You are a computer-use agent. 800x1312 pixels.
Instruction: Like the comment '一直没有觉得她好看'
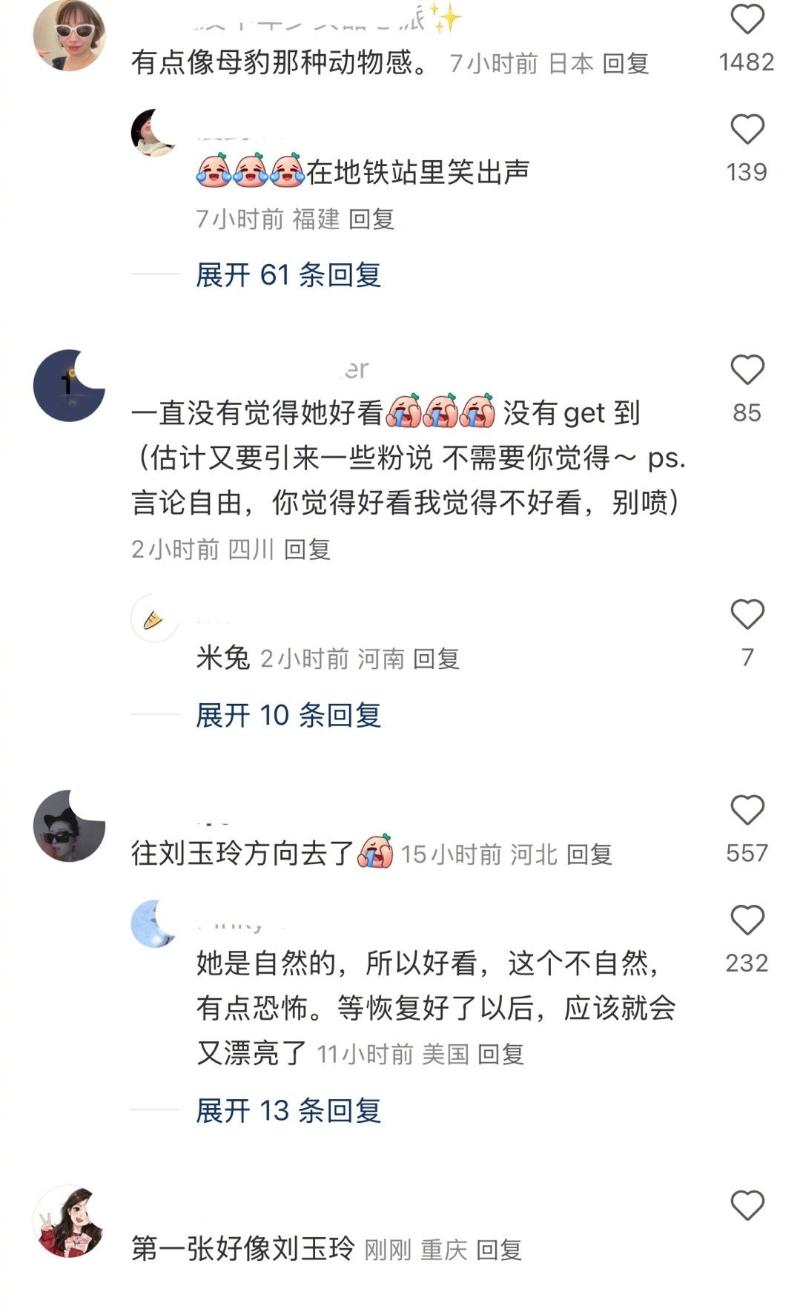coord(747,371)
